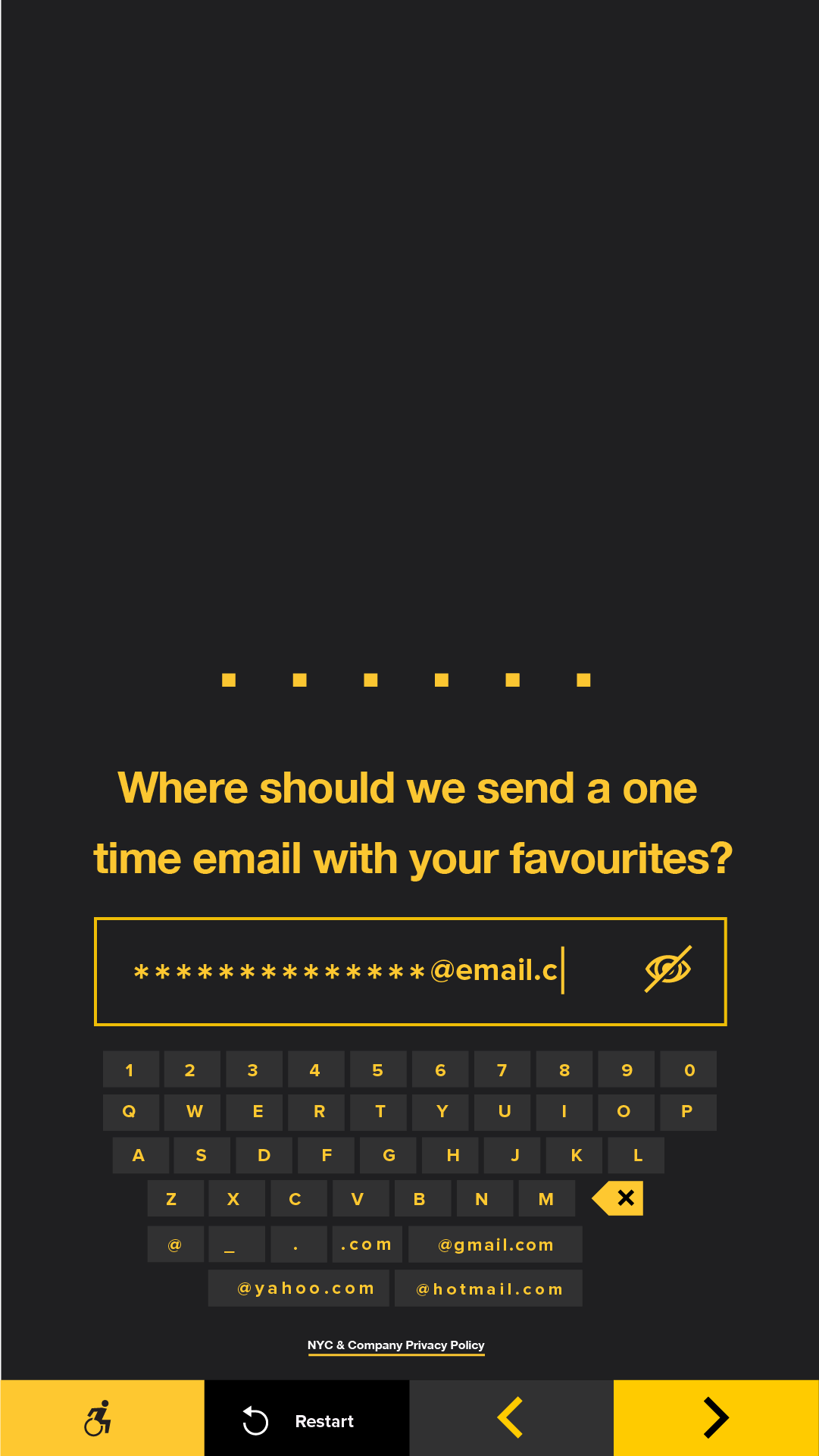Go back to the previous step
The width and height of the screenshot is (819, 1456).
pyautogui.click(x=511, y=1418)
